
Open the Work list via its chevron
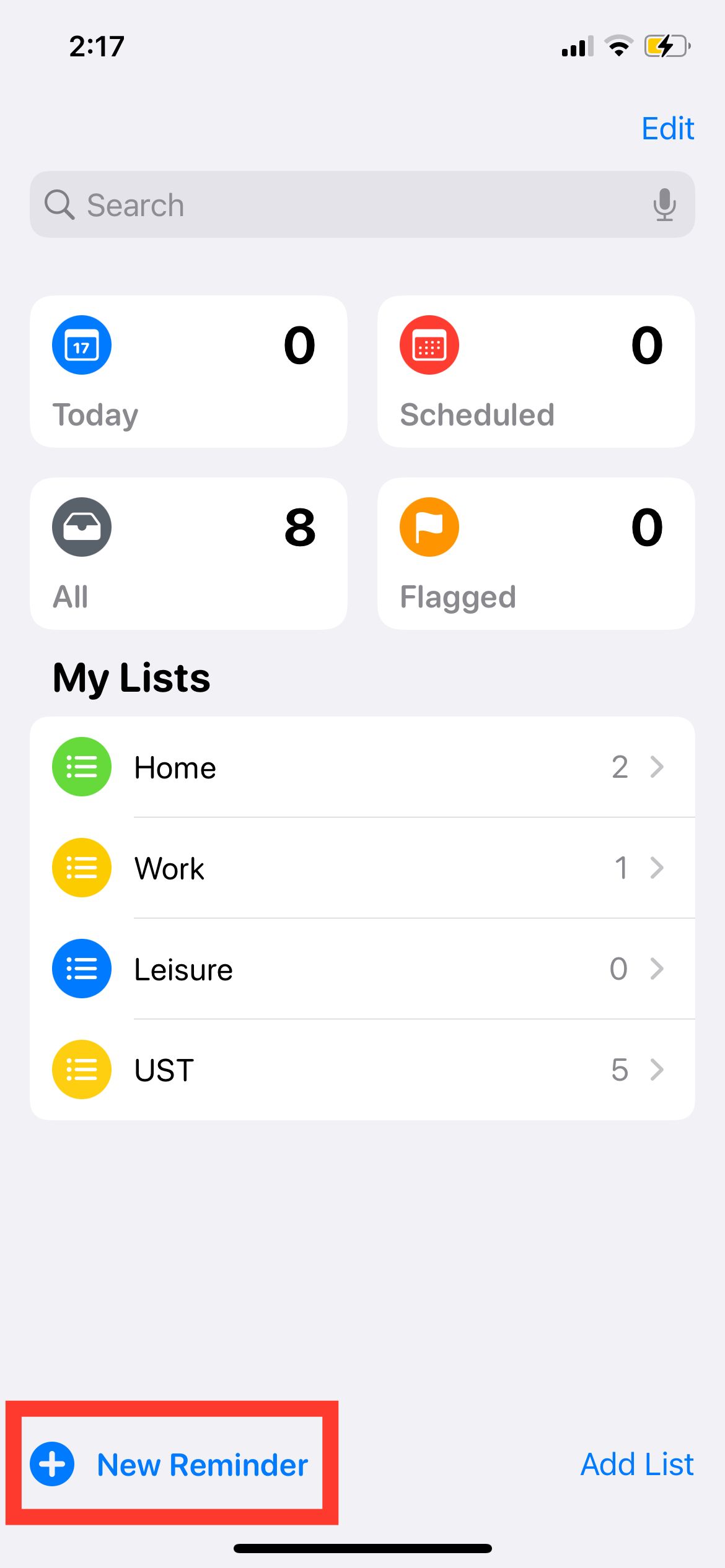[x=657, y=868]
